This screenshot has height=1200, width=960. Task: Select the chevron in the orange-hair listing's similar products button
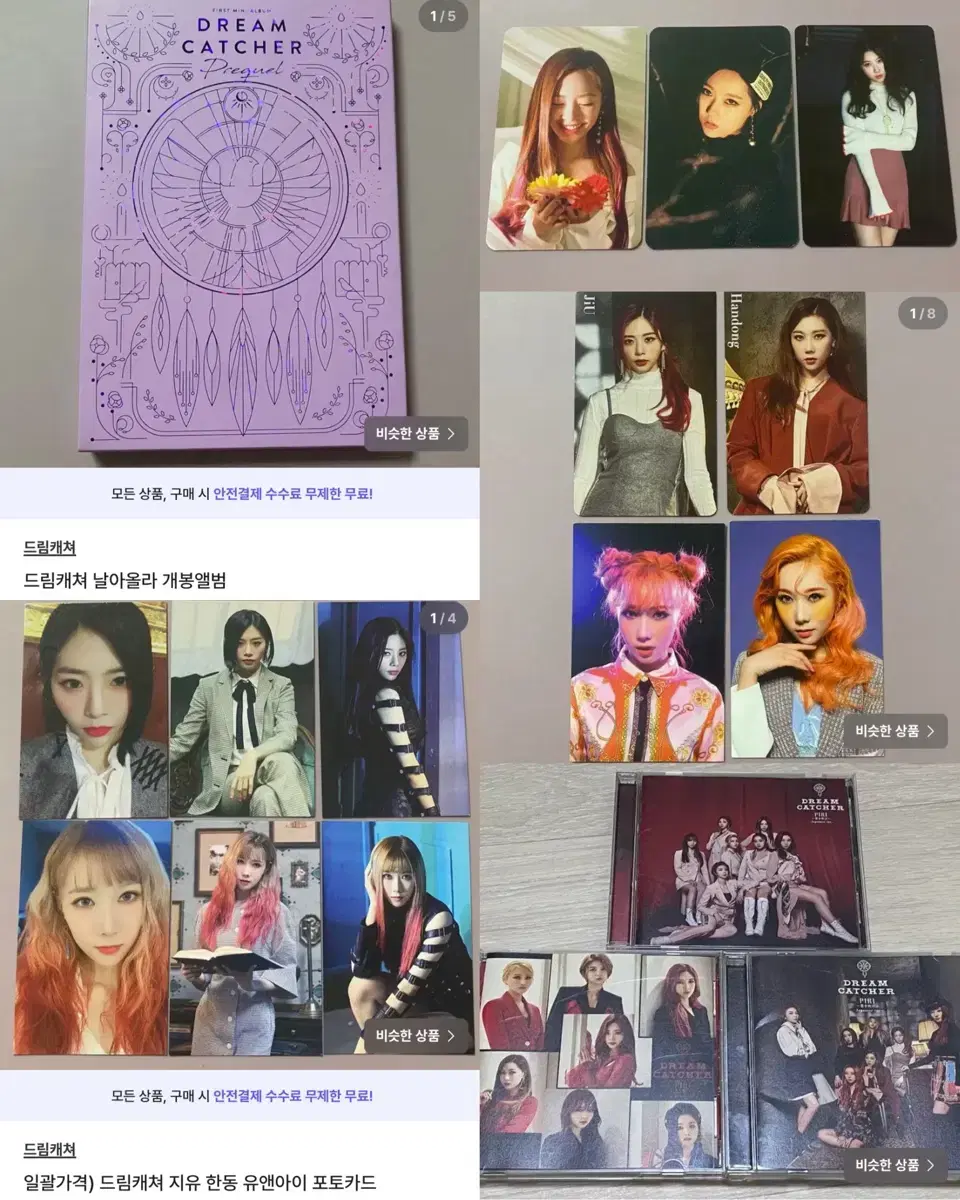click(x=930, y=731)
